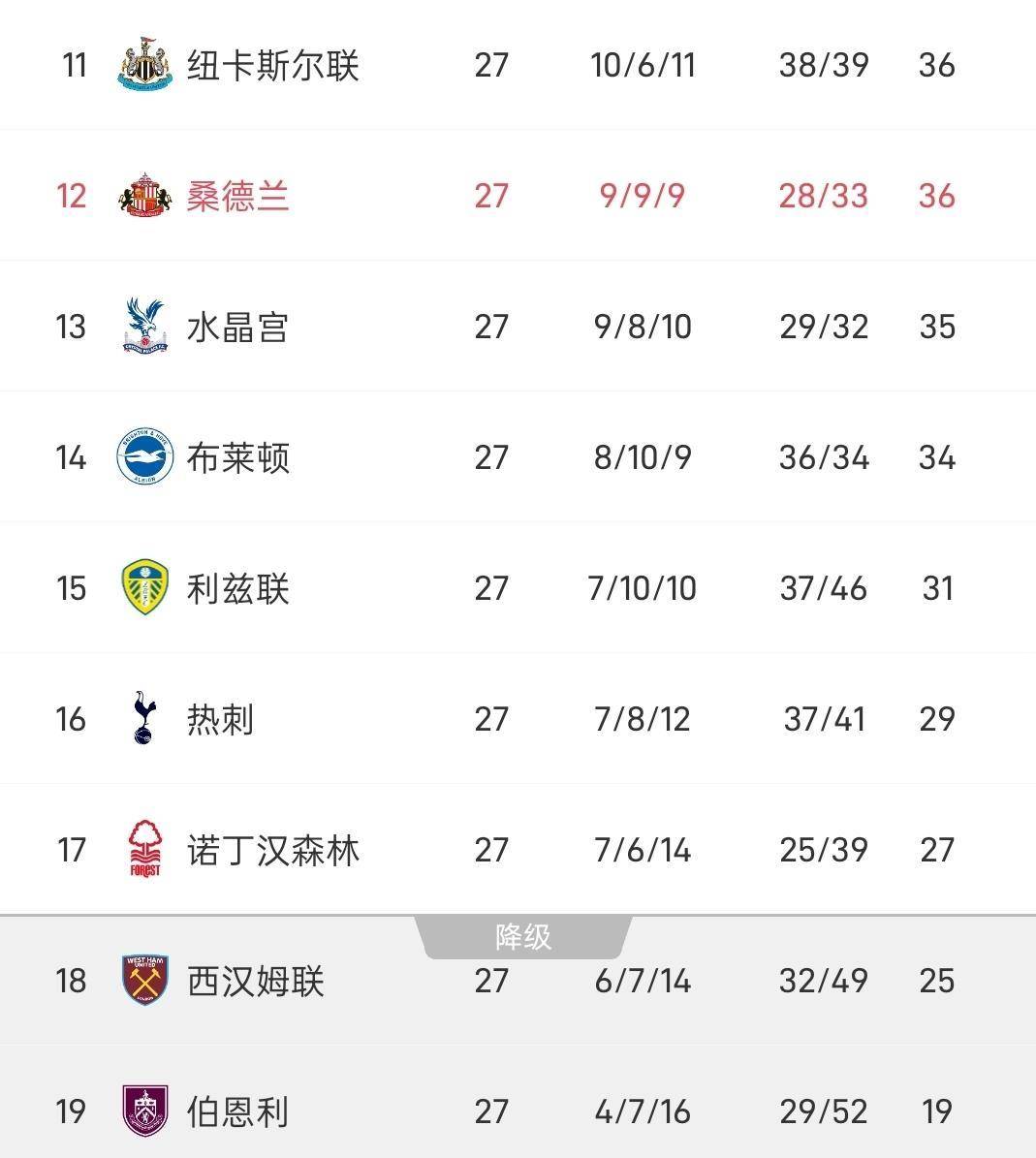This screenshot has height=1158, width=1036.
Task: Open the 纽卡斯尔联 team row
Action: coord(272,66)
